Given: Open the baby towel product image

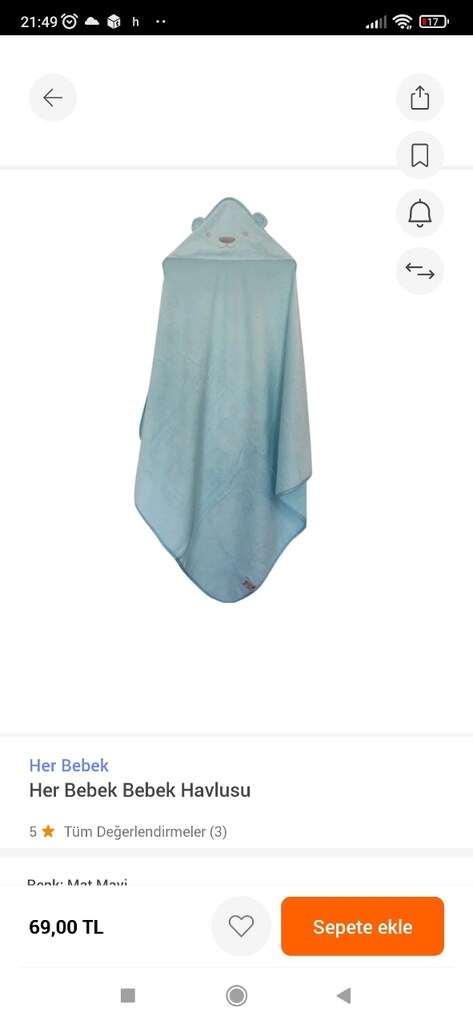Looking at the screenshot, I should [223, 400].
